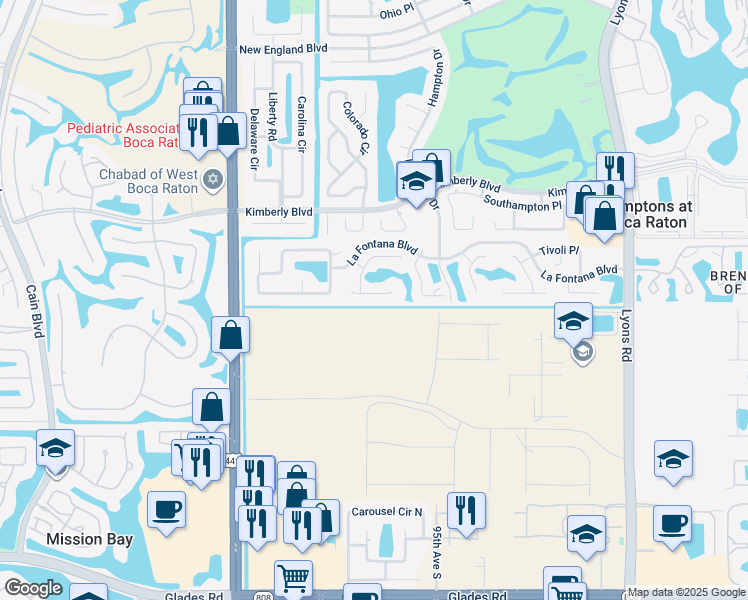
Task: Tap the grocery cart pin above Glades Rd route 808
Action: pos(293,578)
